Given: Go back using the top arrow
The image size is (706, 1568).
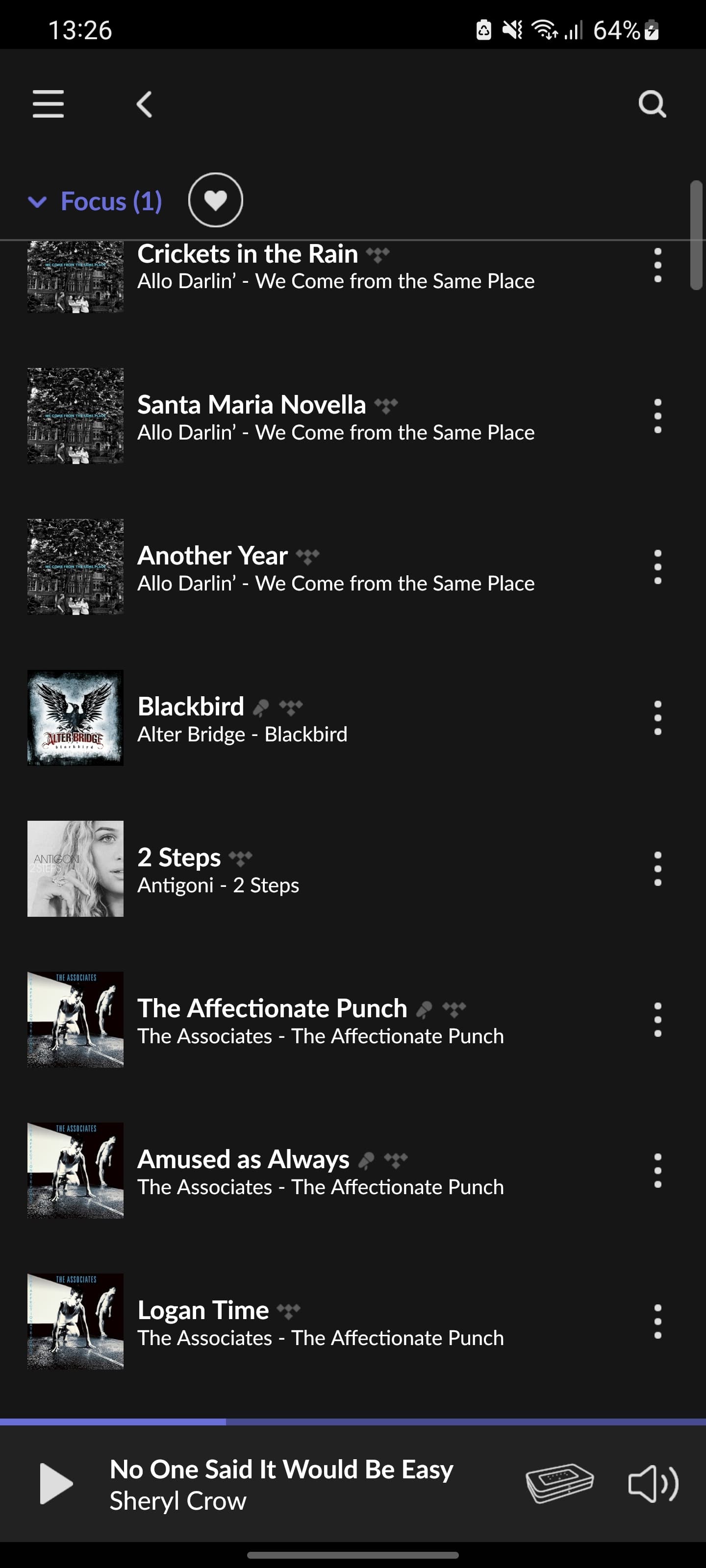Looking at the screenshot, I should pyautogui.click(x=144, y=104).
